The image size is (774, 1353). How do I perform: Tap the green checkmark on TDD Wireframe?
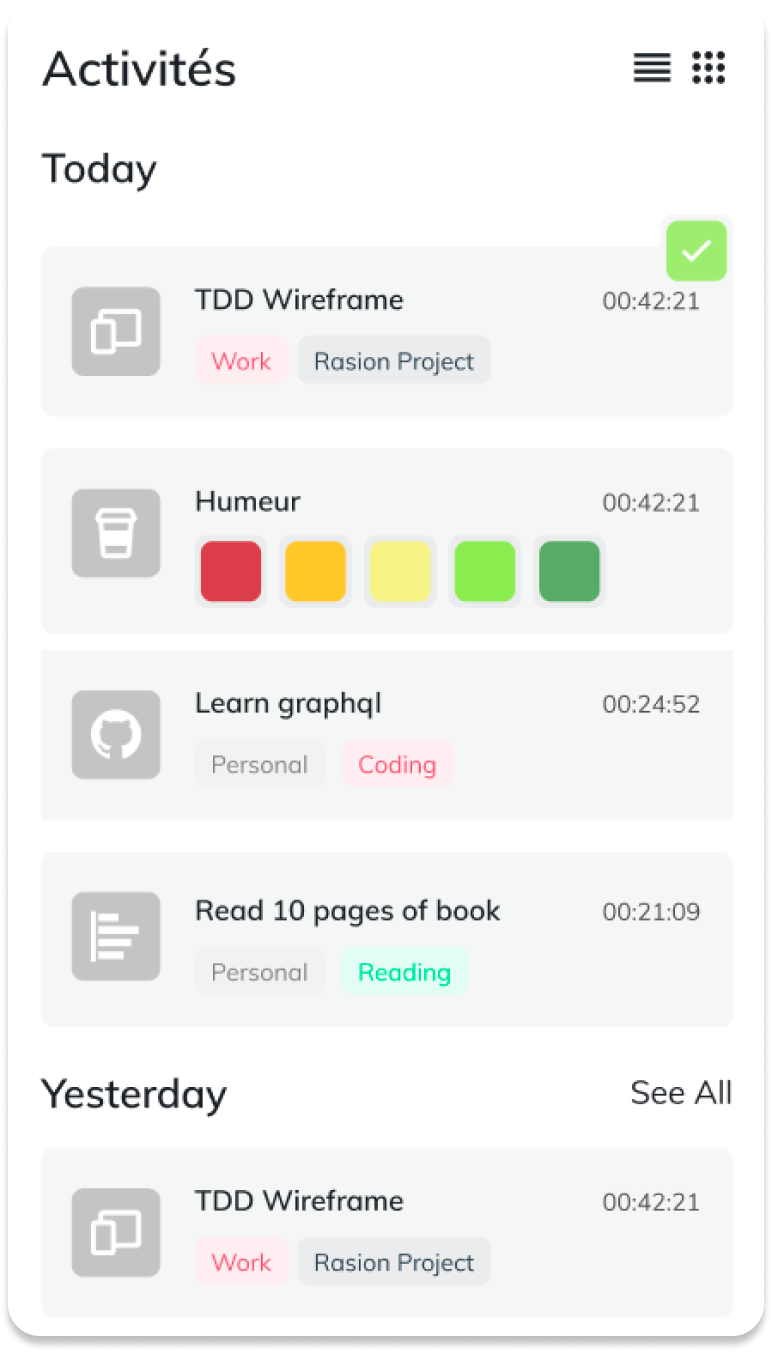[x=696, y=250]
